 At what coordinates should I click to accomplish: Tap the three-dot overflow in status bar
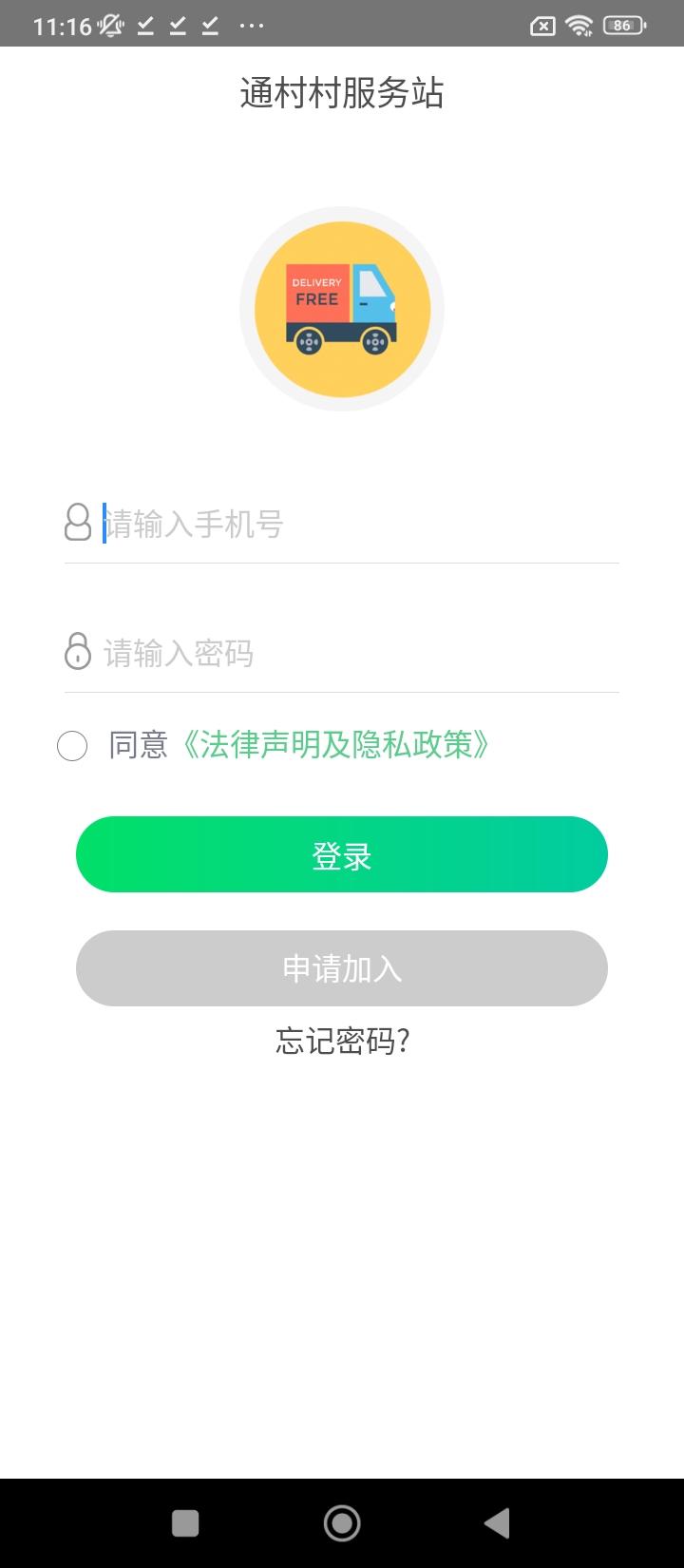(251, 26)
